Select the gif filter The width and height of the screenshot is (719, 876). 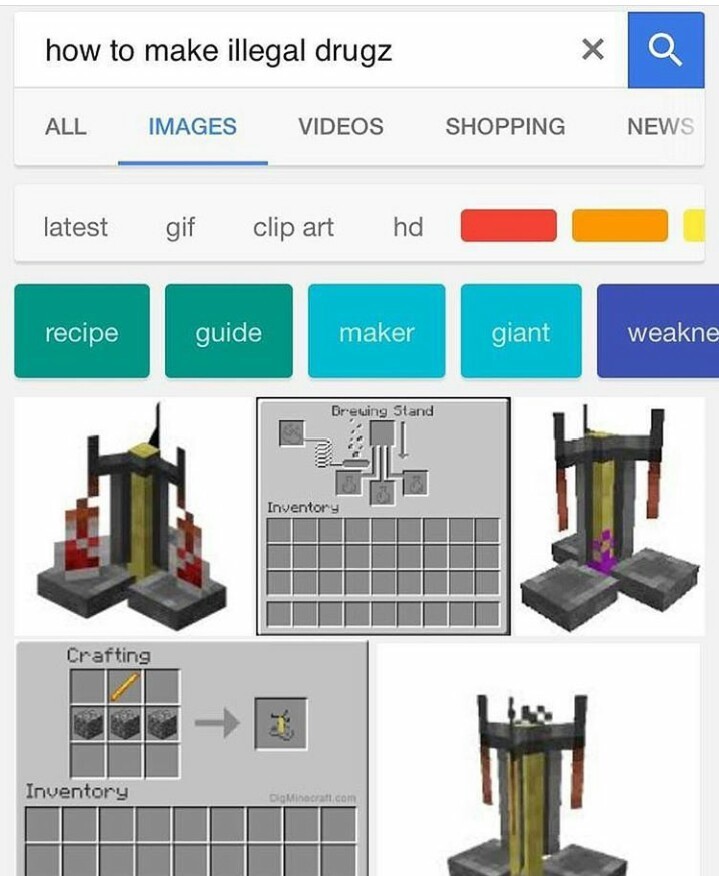coord(180,227)
